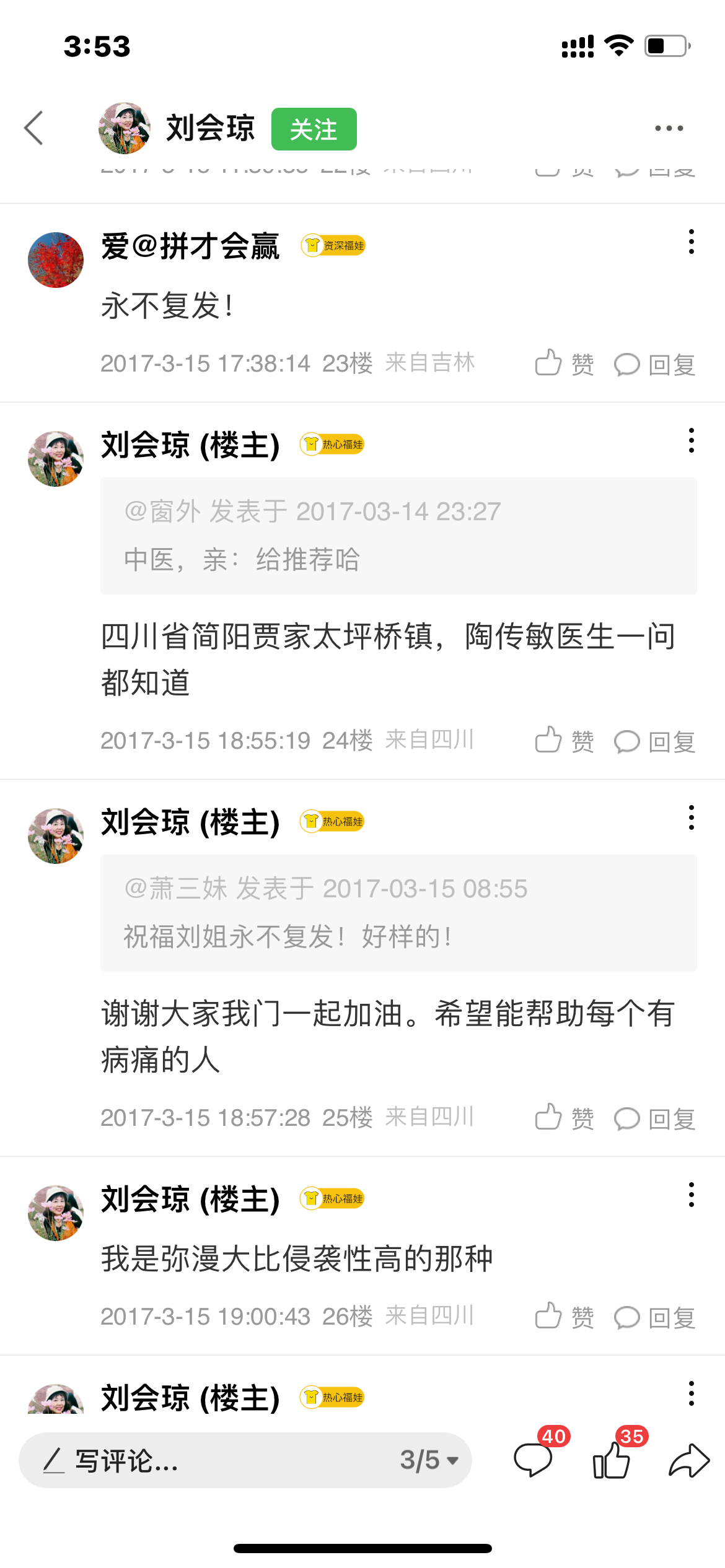
Task: Reply to the 26楼 comment
Action: 654,1317
